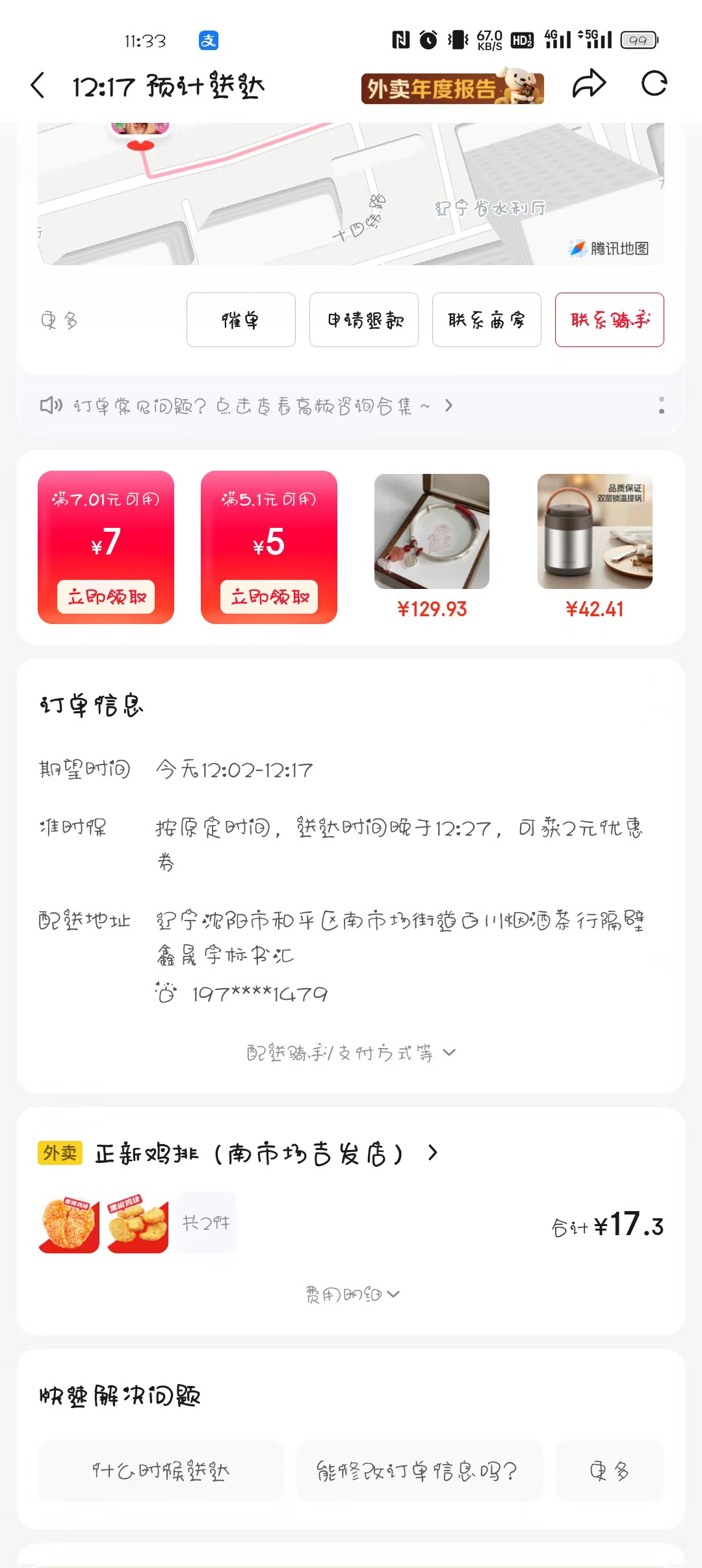This screenshot has height=1568, width=702.
Task: Claim the ¥5 coupon with 立即领取
Action: coord(269,597)
